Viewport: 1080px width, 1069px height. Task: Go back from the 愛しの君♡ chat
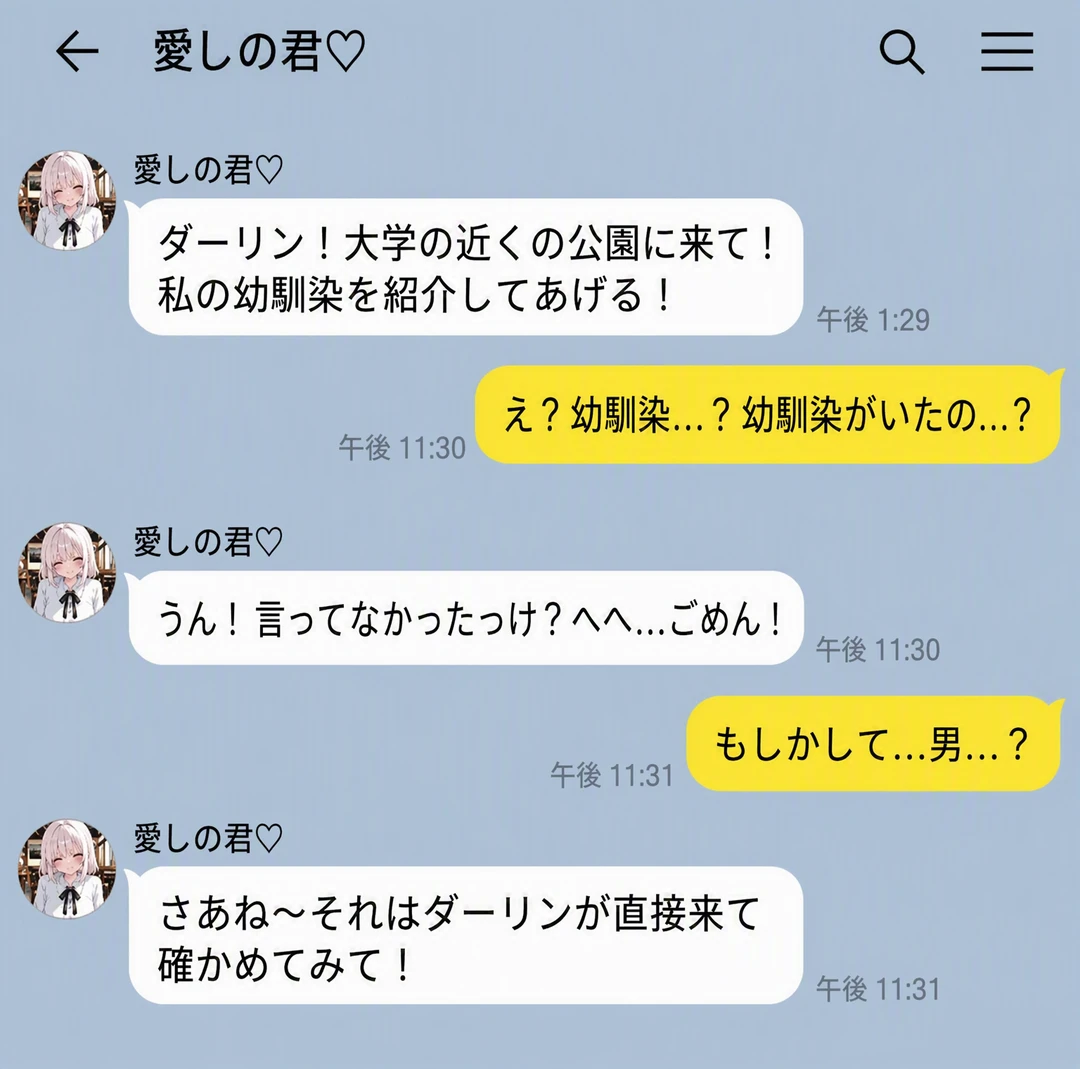(x=77, y=52)
